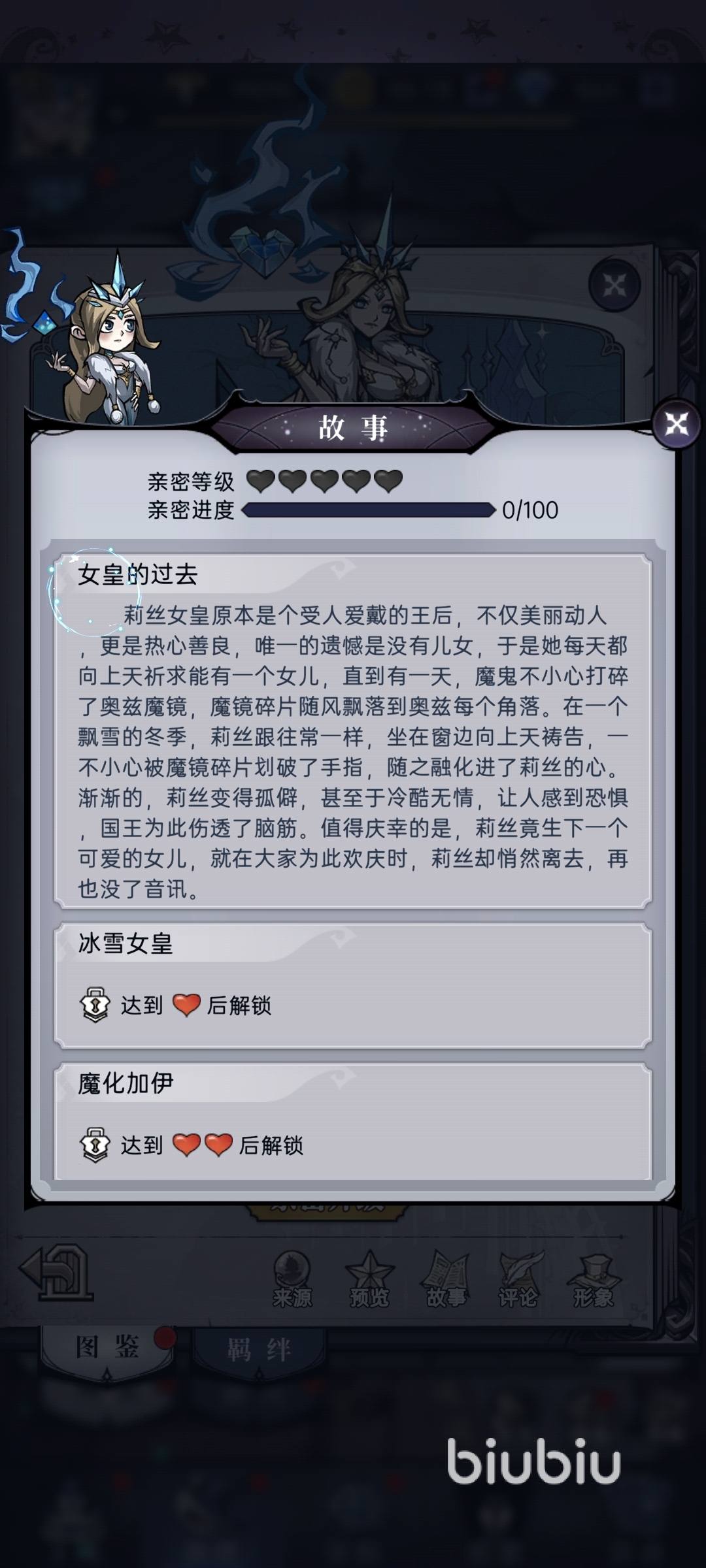Open the locked 冰雪女皇 story card

353,985
